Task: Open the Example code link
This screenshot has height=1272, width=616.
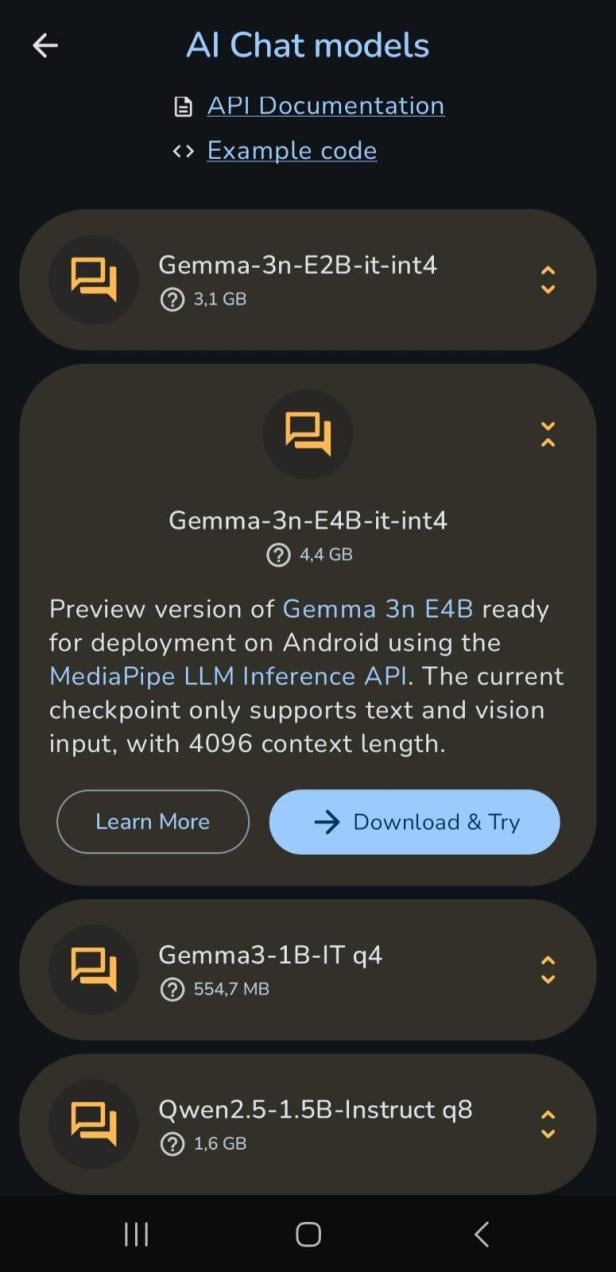Action: point(291,151)
